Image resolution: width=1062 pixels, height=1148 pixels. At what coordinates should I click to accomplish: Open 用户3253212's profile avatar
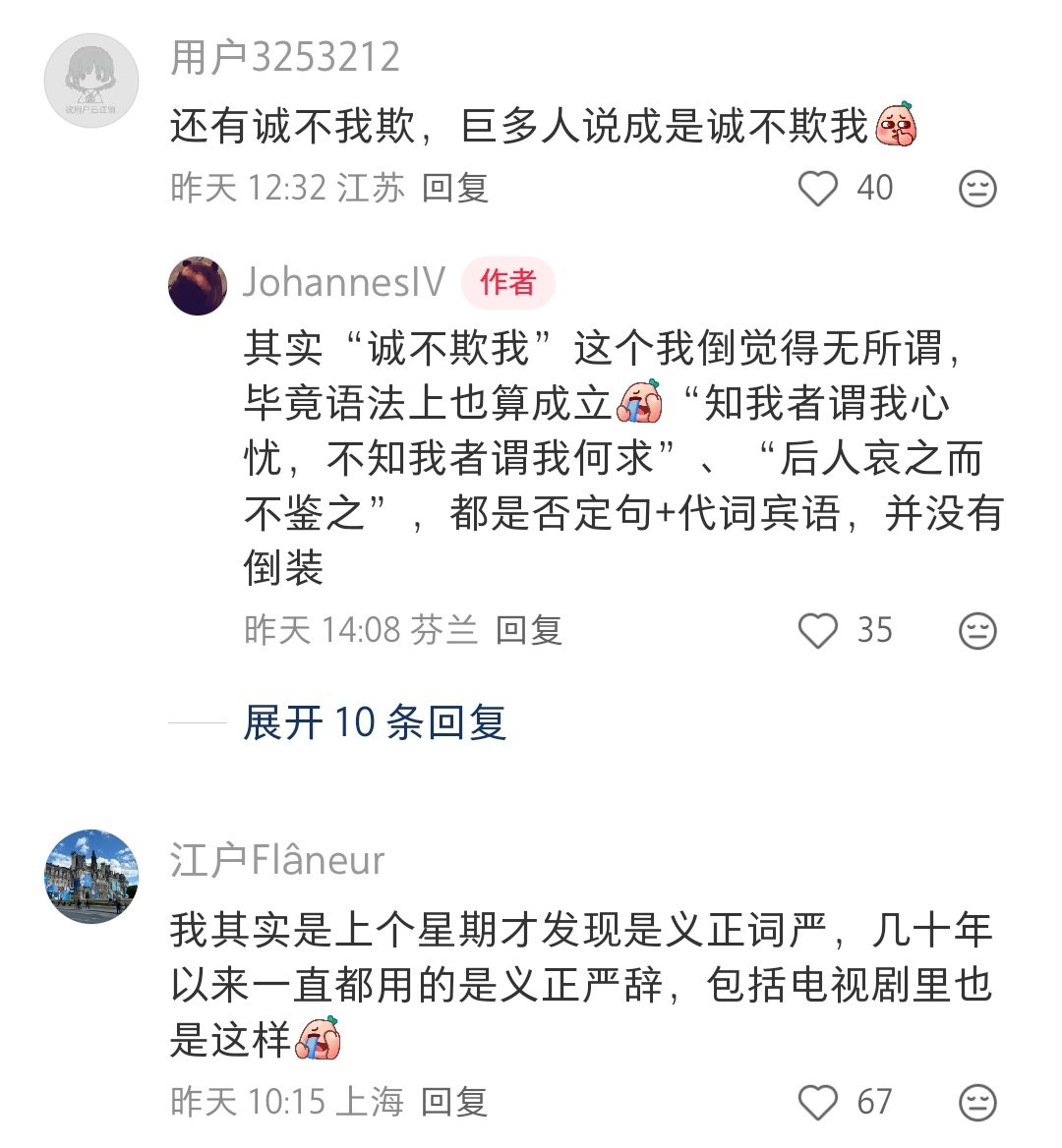(x=91, y=82)
